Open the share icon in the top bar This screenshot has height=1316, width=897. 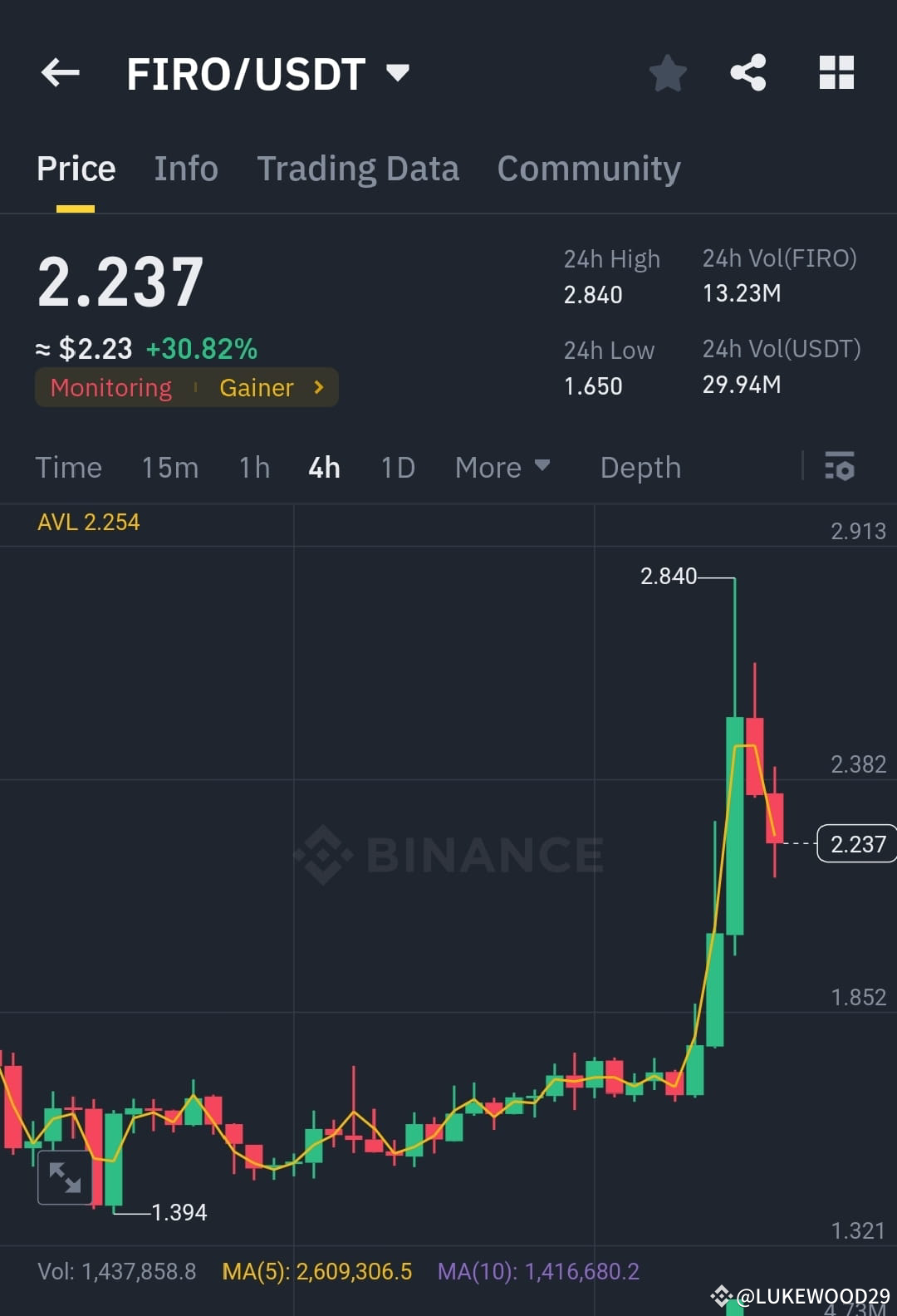pos(748,73)
